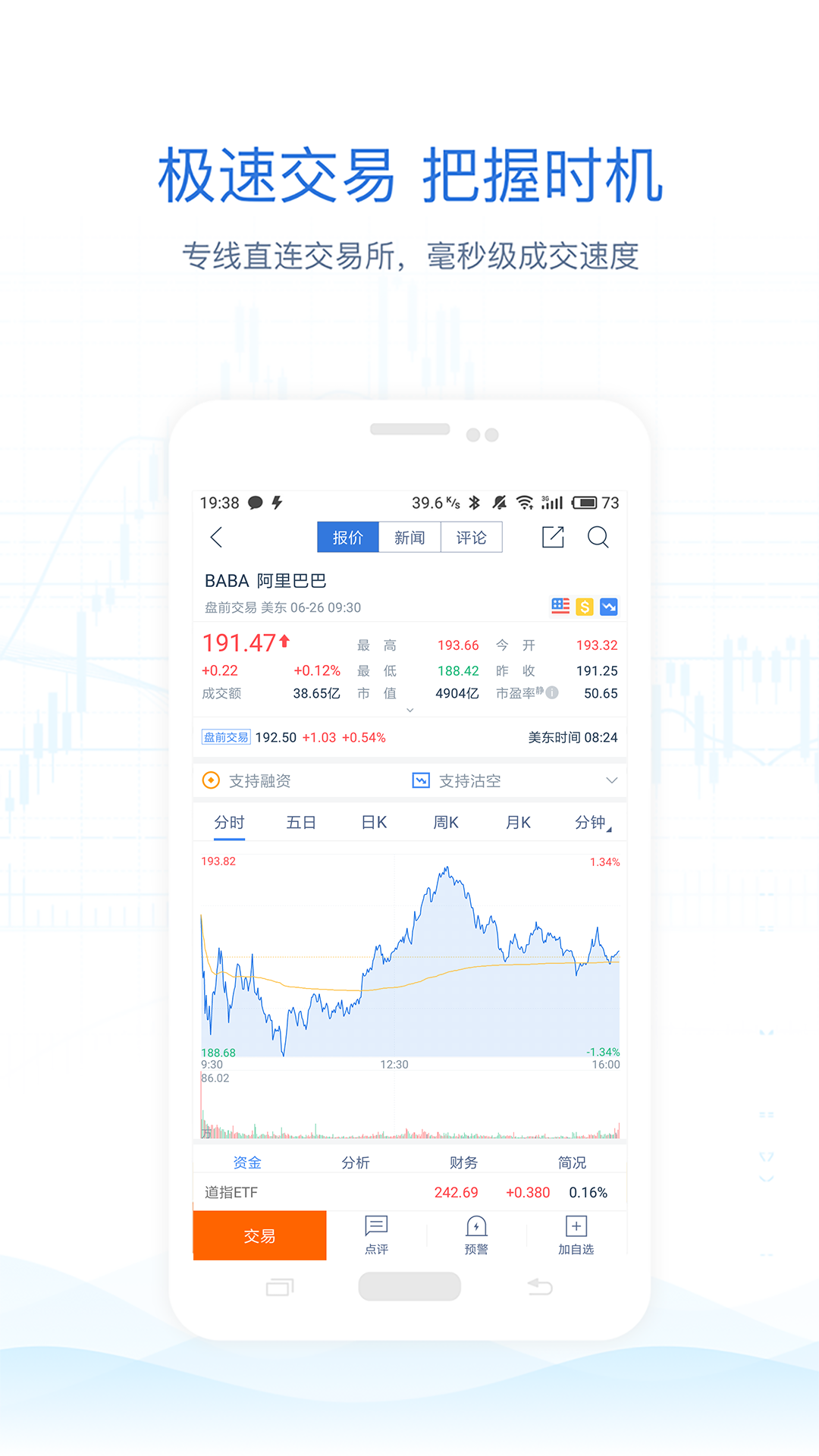Select the 五日 chart period
Image resolution: width=819 pixels, height=1456 pixels.
pos(301,822)
